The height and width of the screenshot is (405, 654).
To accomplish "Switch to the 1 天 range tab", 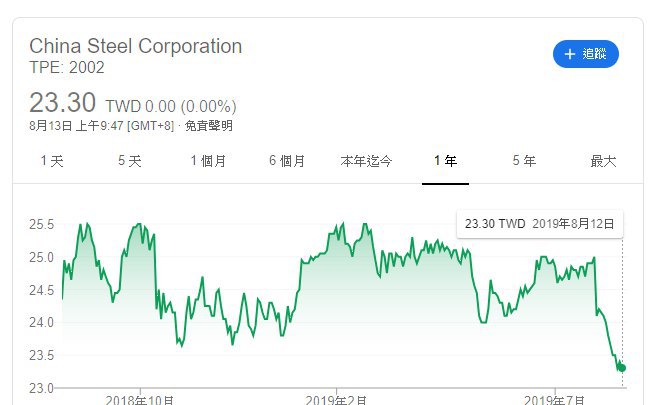I will pyautogui.click(x=51, y=161).
